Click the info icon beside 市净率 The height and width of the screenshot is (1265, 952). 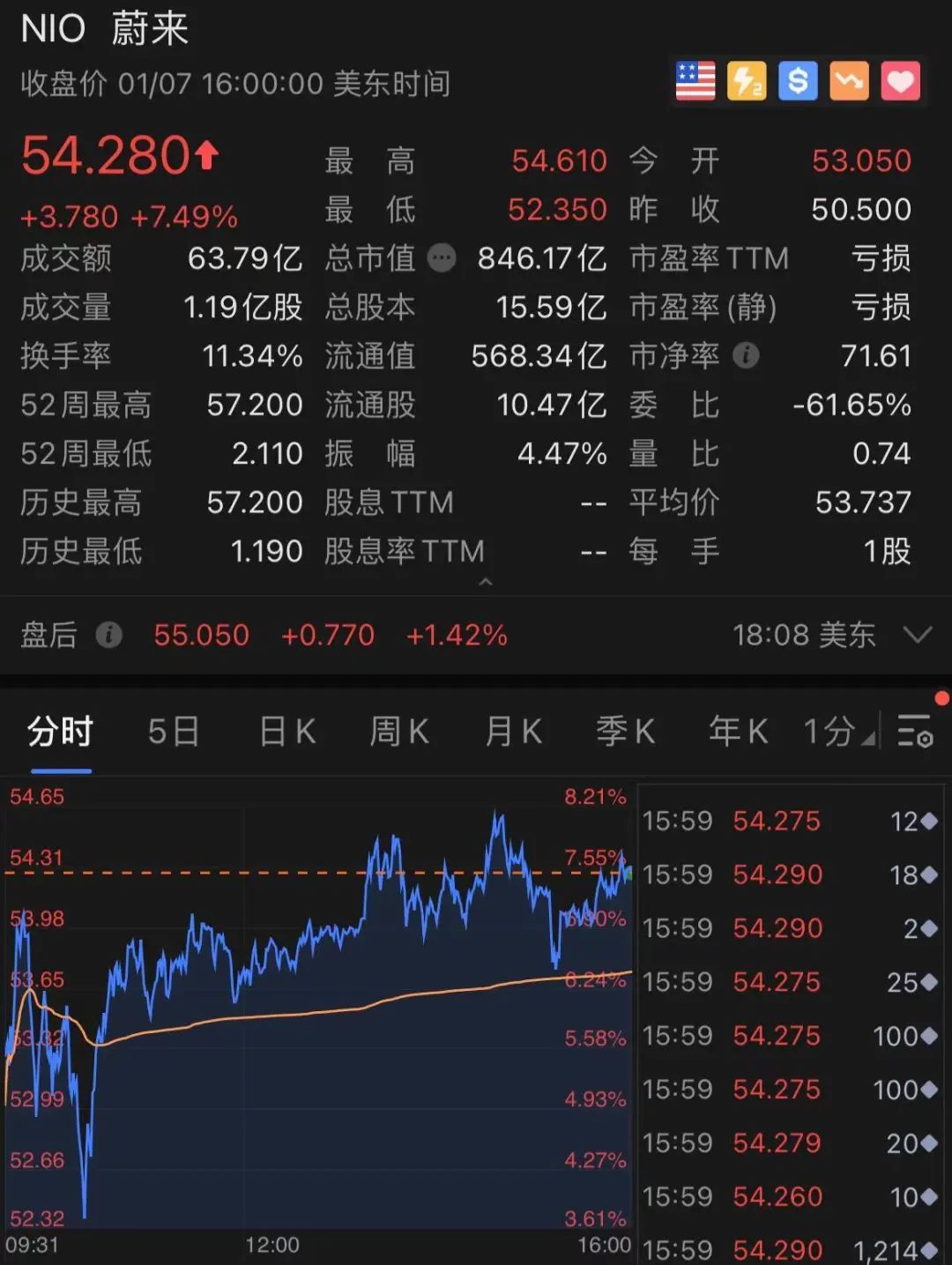click(747, 356)
